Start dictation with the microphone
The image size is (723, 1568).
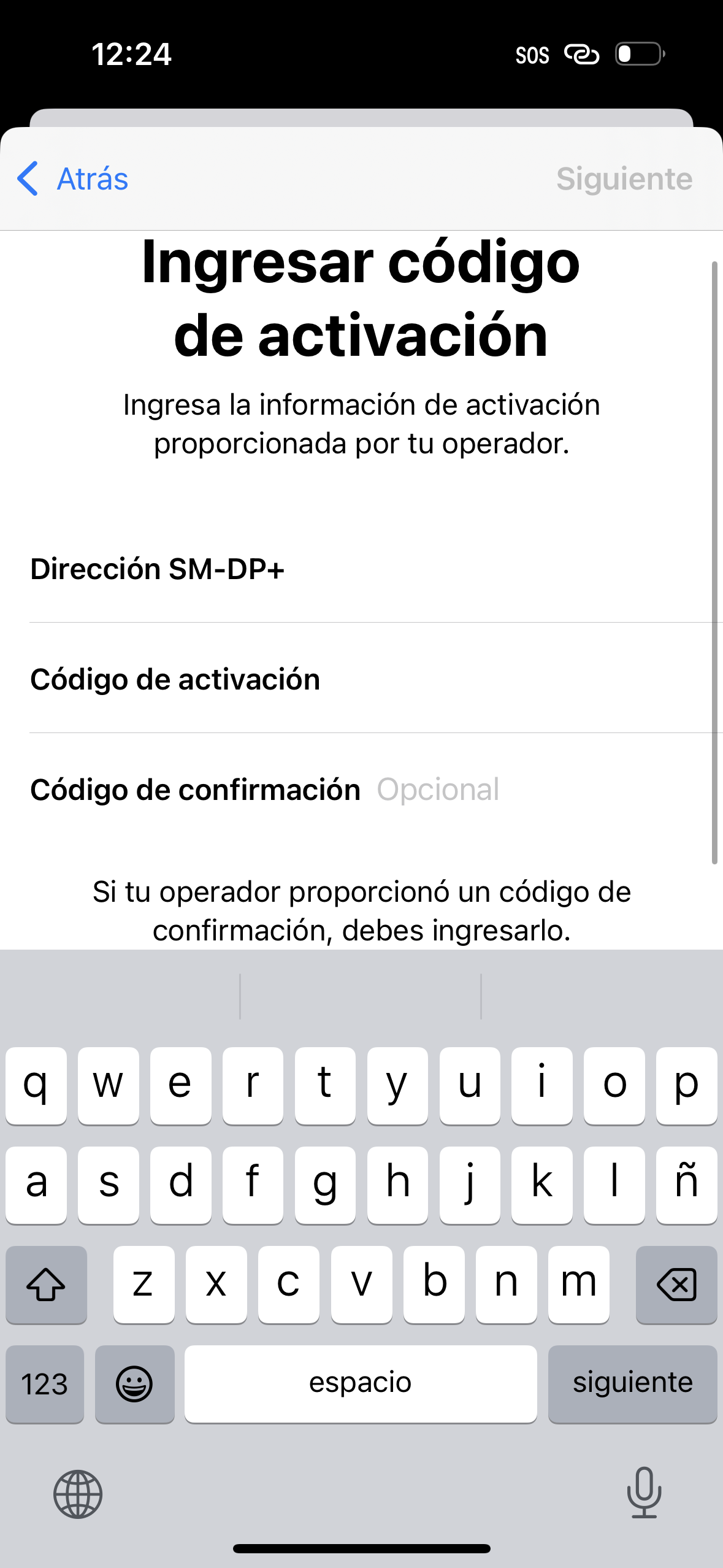point(644,1493)
